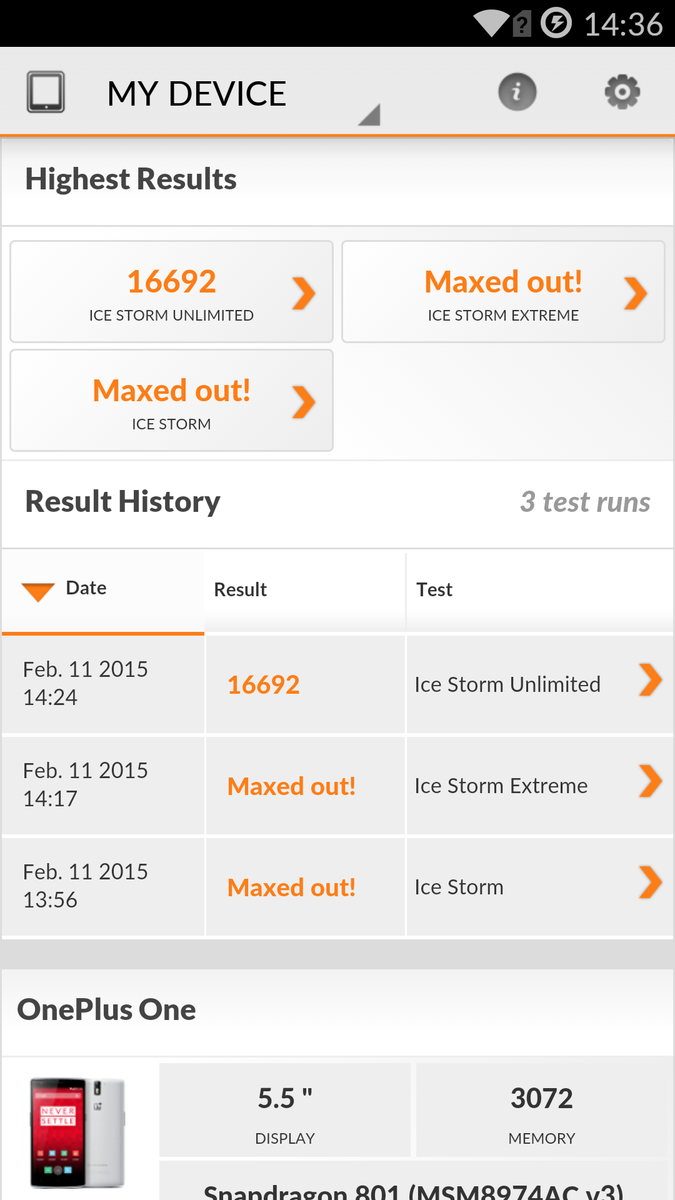Open the info icon in the app bar

point(517,93)
